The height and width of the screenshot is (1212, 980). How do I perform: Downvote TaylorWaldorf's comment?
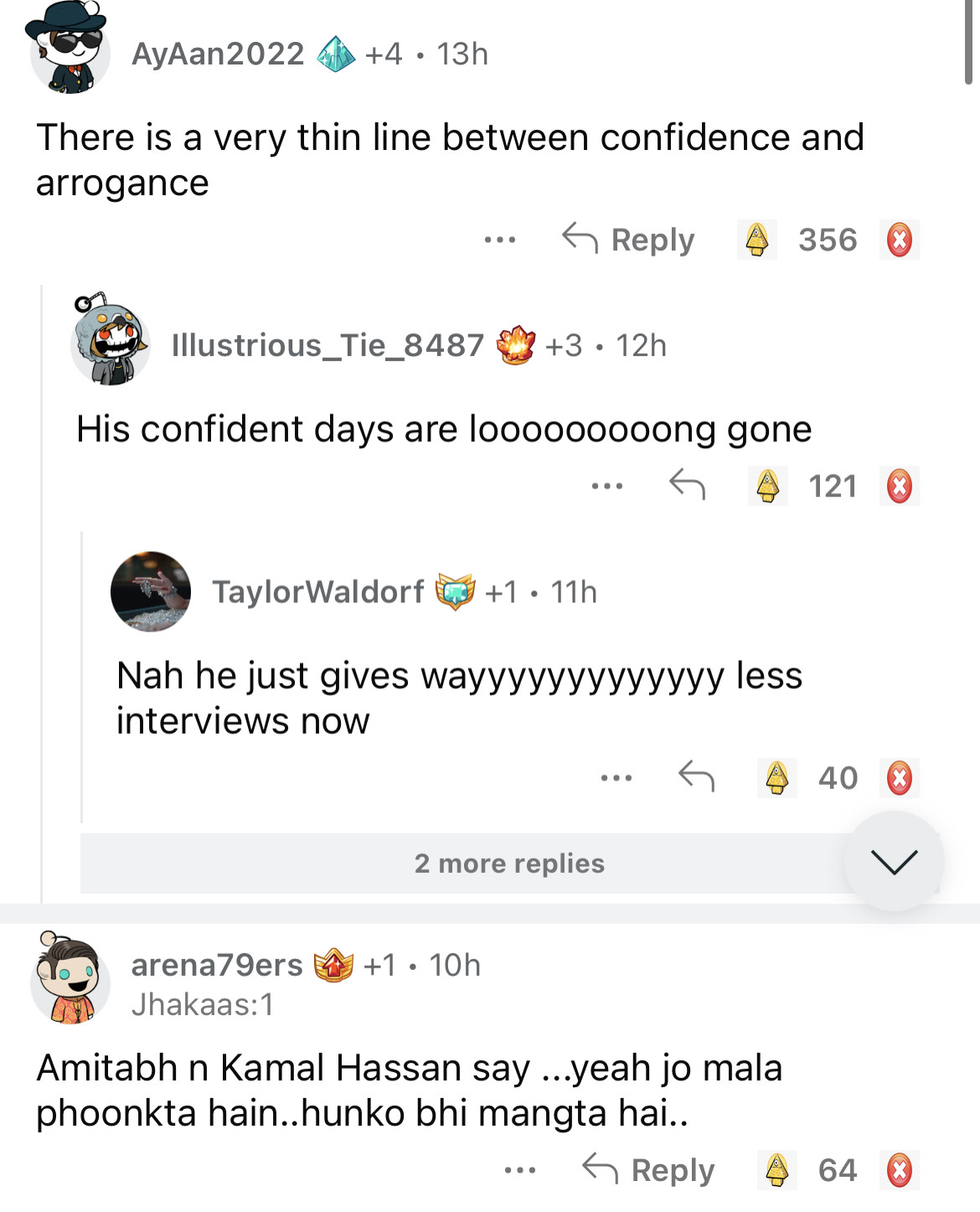point(900,777)
